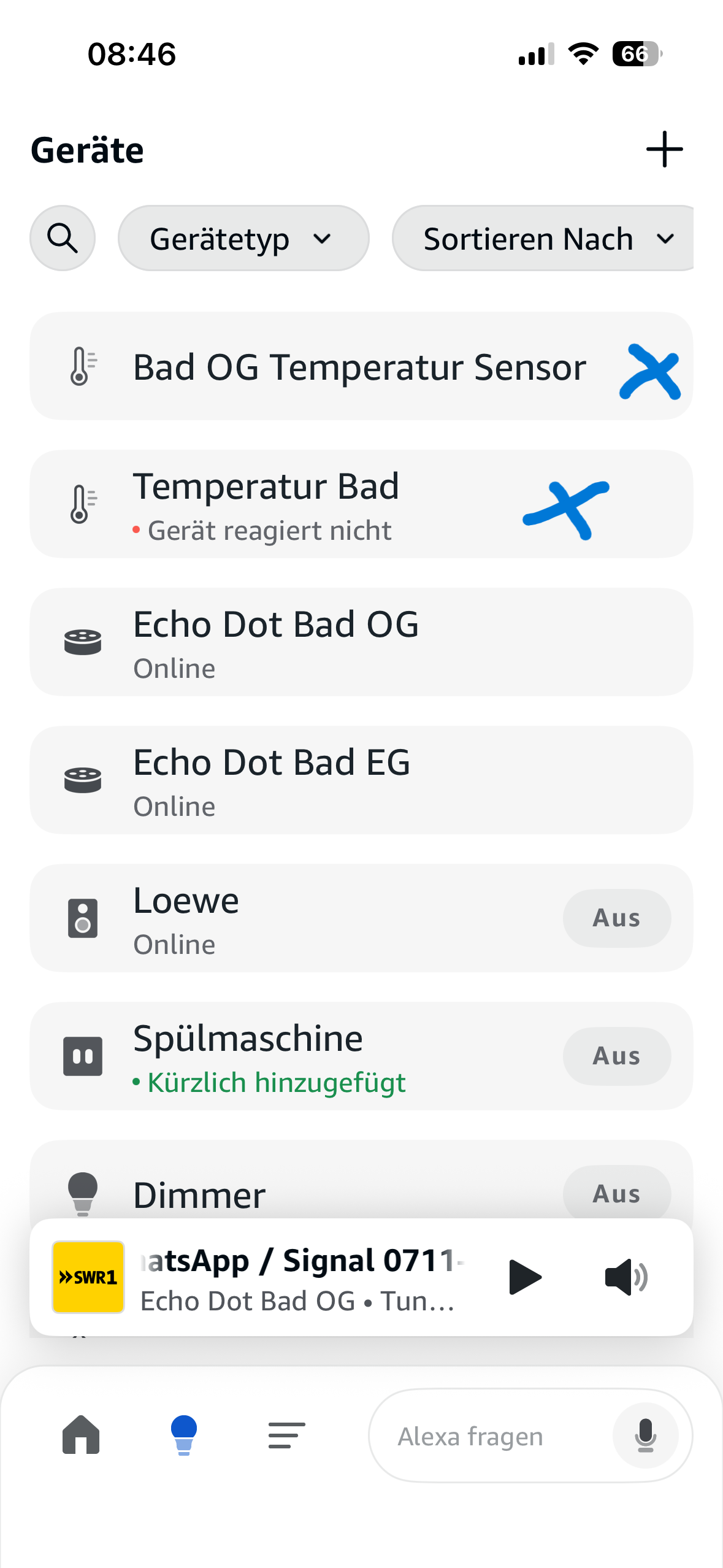The image size is (723, 1568).
Task: Turn on the Dimmer light switch
Action: pos(616,1193)
